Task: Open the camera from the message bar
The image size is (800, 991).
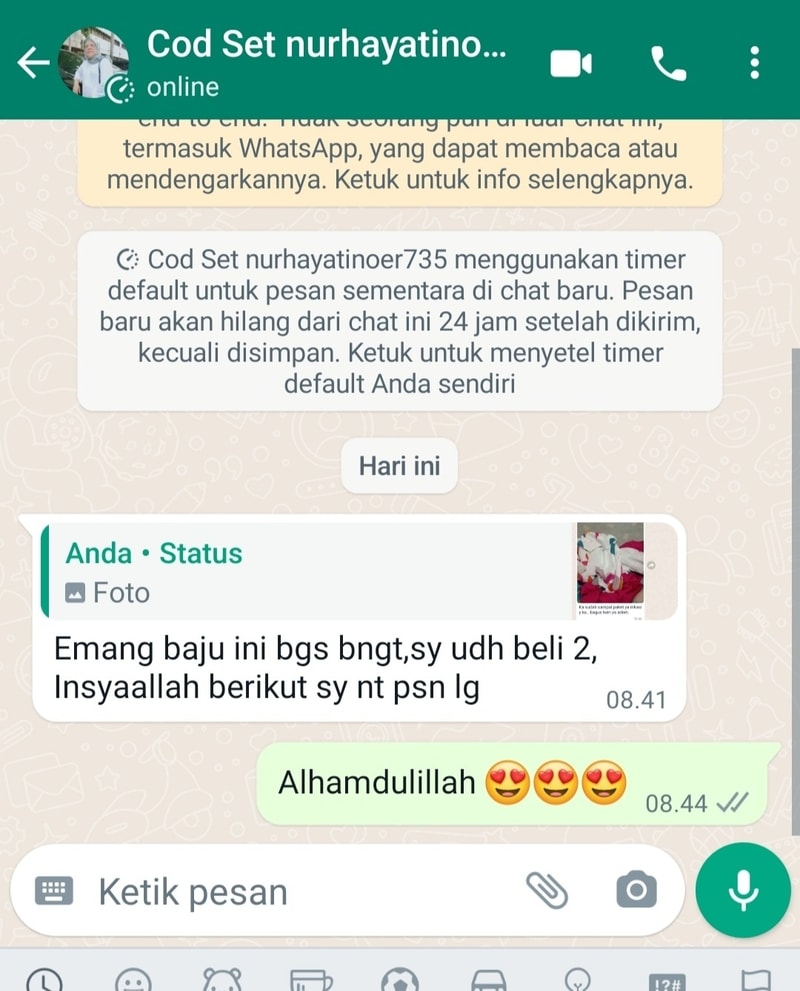Action: click(x=636, y=890)
